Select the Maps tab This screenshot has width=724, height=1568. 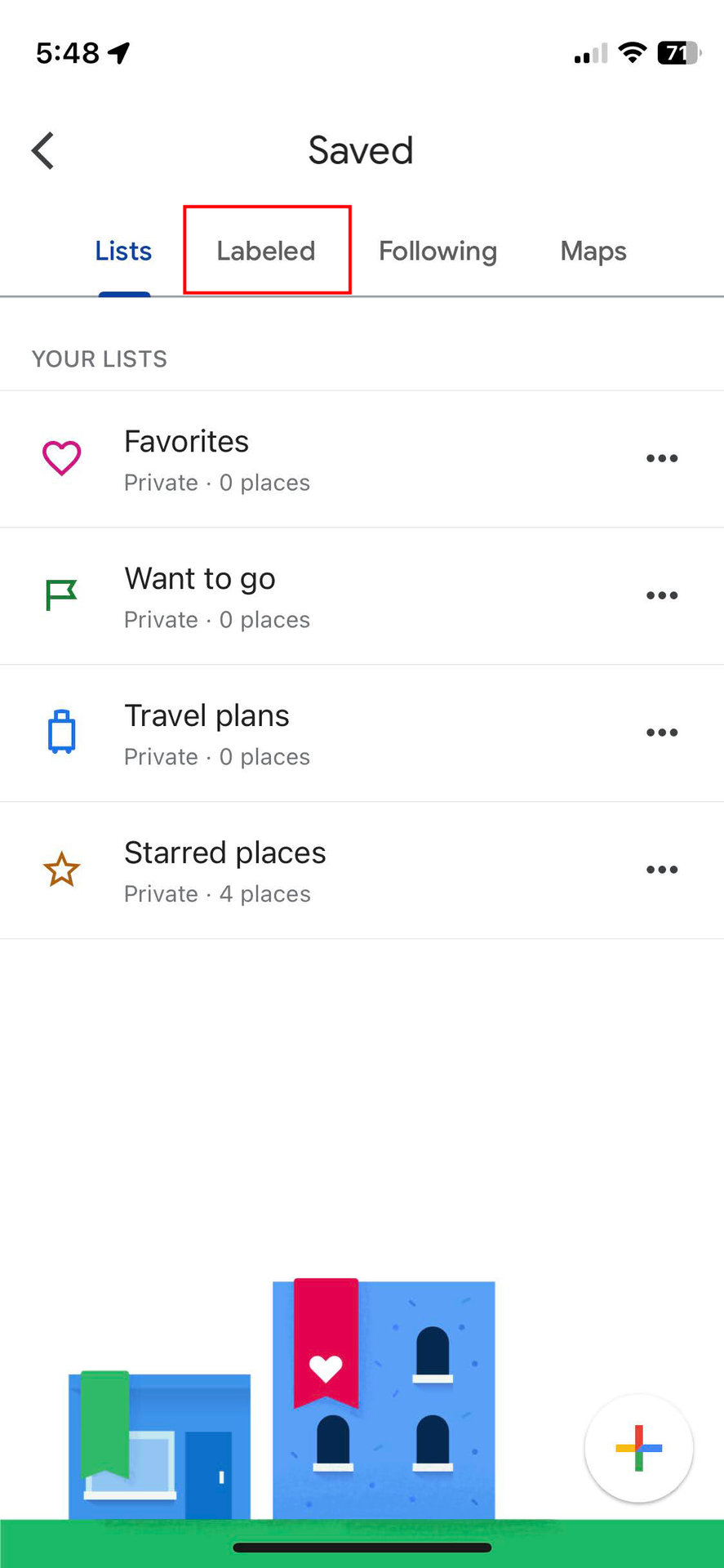coord(593,252)
